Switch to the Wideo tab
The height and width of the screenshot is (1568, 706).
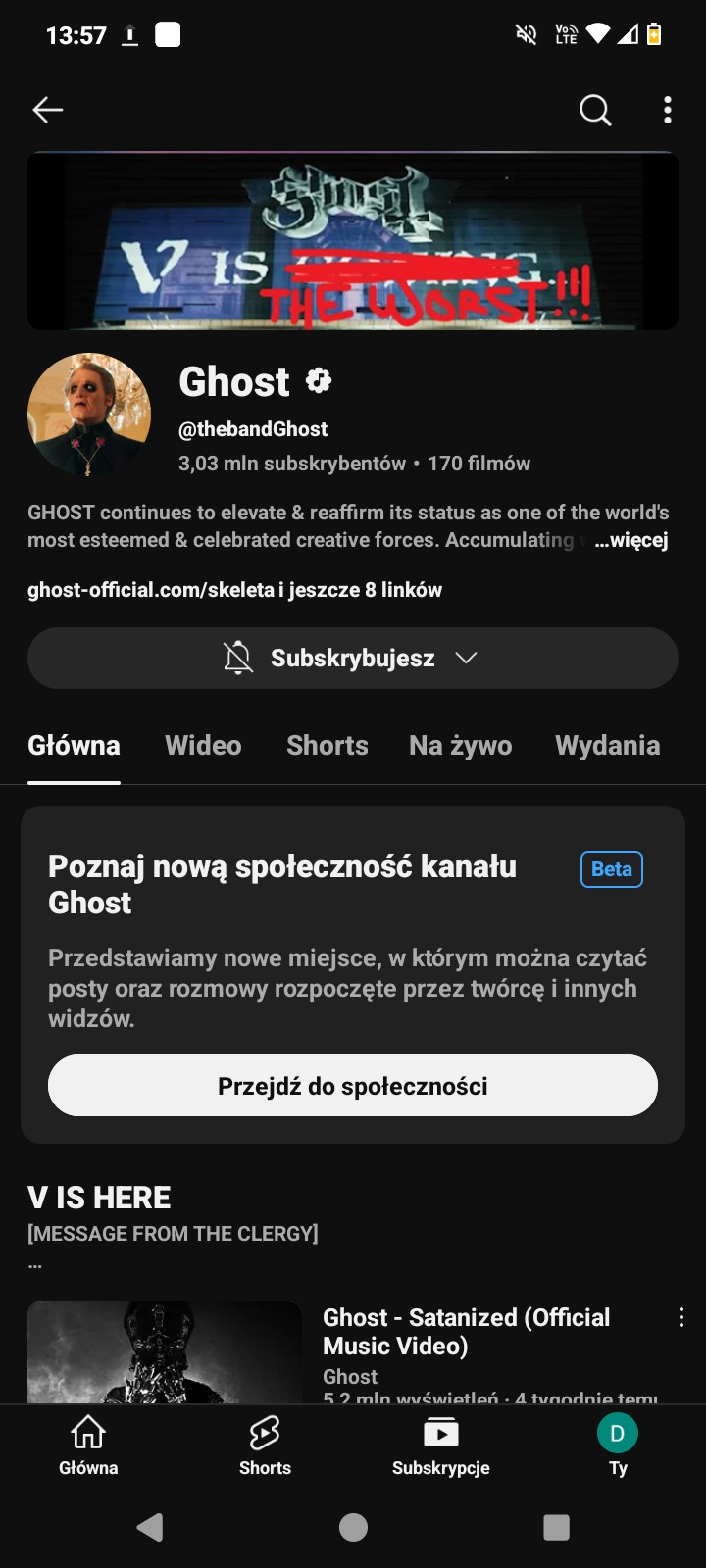tap(203, 746)
